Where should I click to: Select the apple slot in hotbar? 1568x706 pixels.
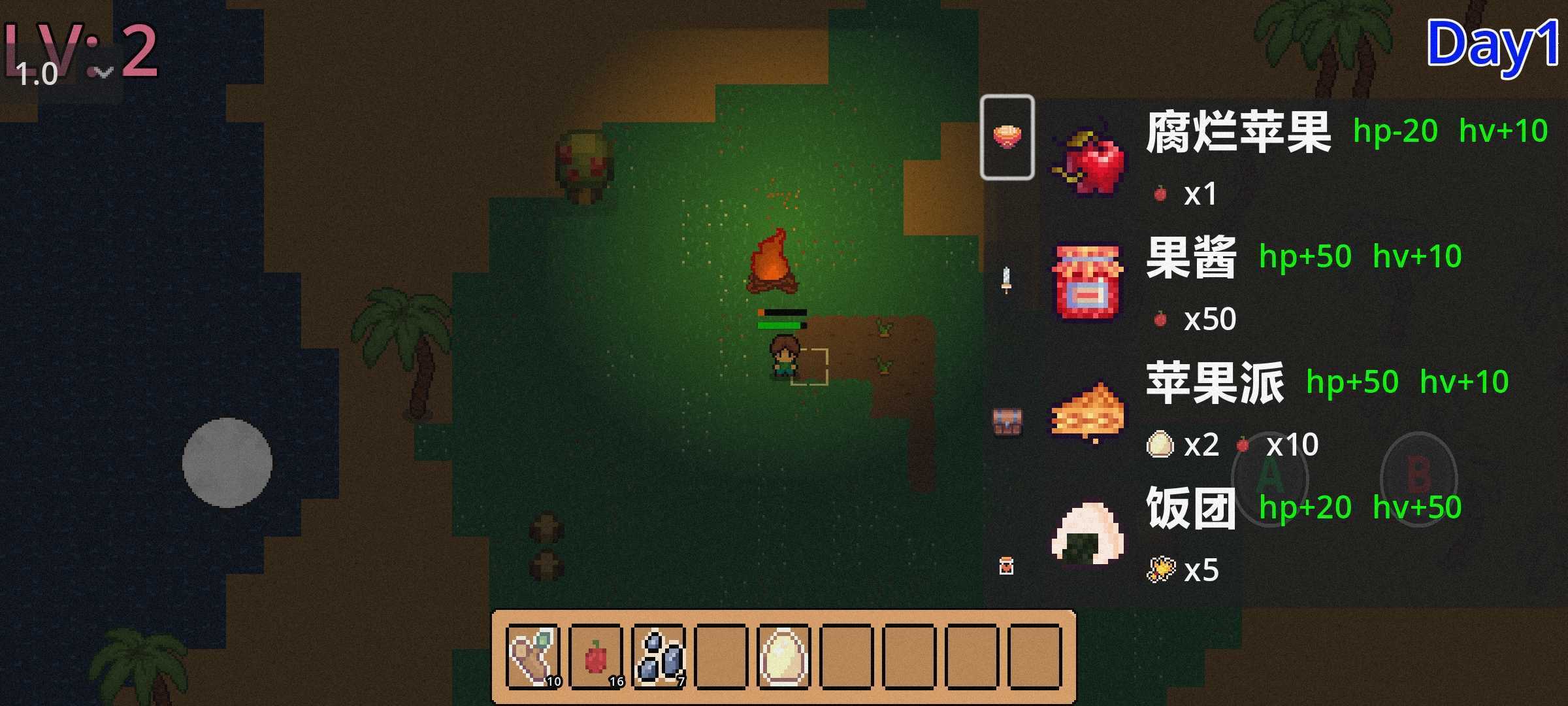pos(596,656)
